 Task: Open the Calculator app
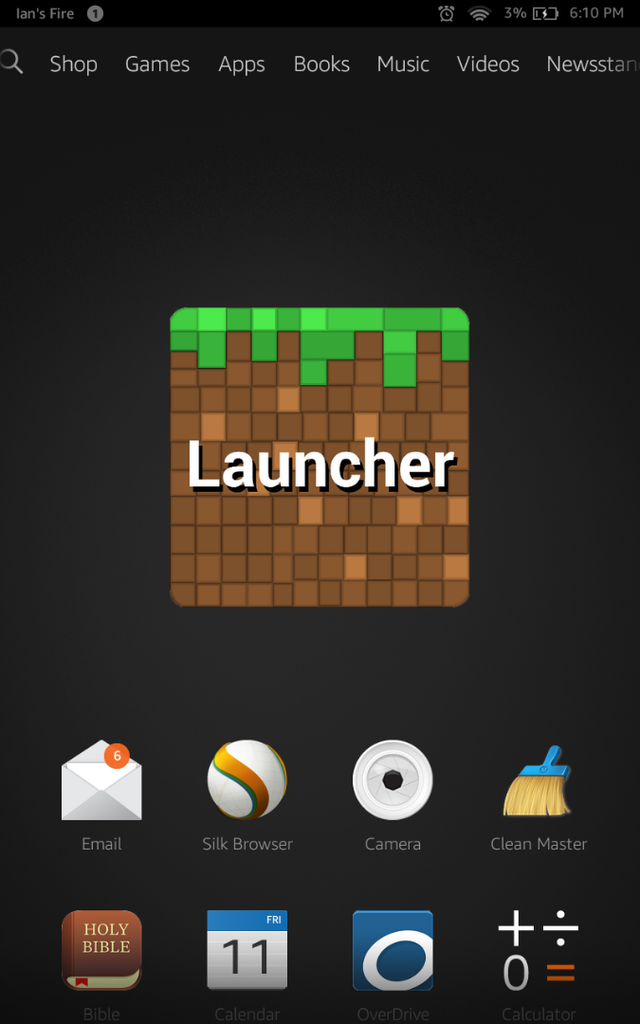click(x=538, y=950)
